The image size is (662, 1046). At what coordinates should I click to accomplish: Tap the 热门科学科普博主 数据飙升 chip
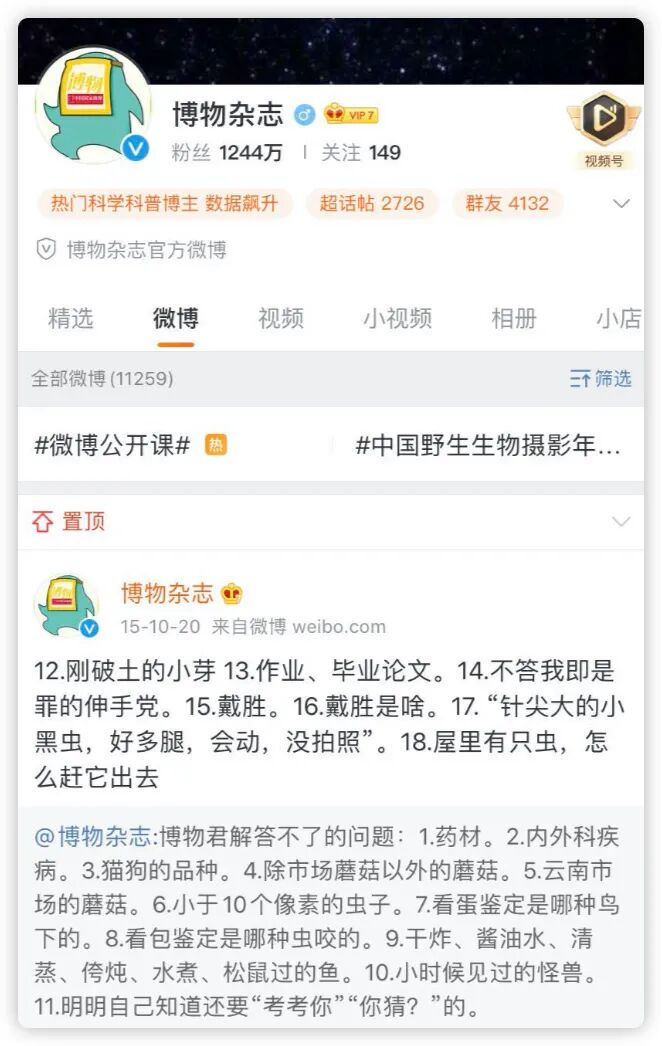click(165, 203)
